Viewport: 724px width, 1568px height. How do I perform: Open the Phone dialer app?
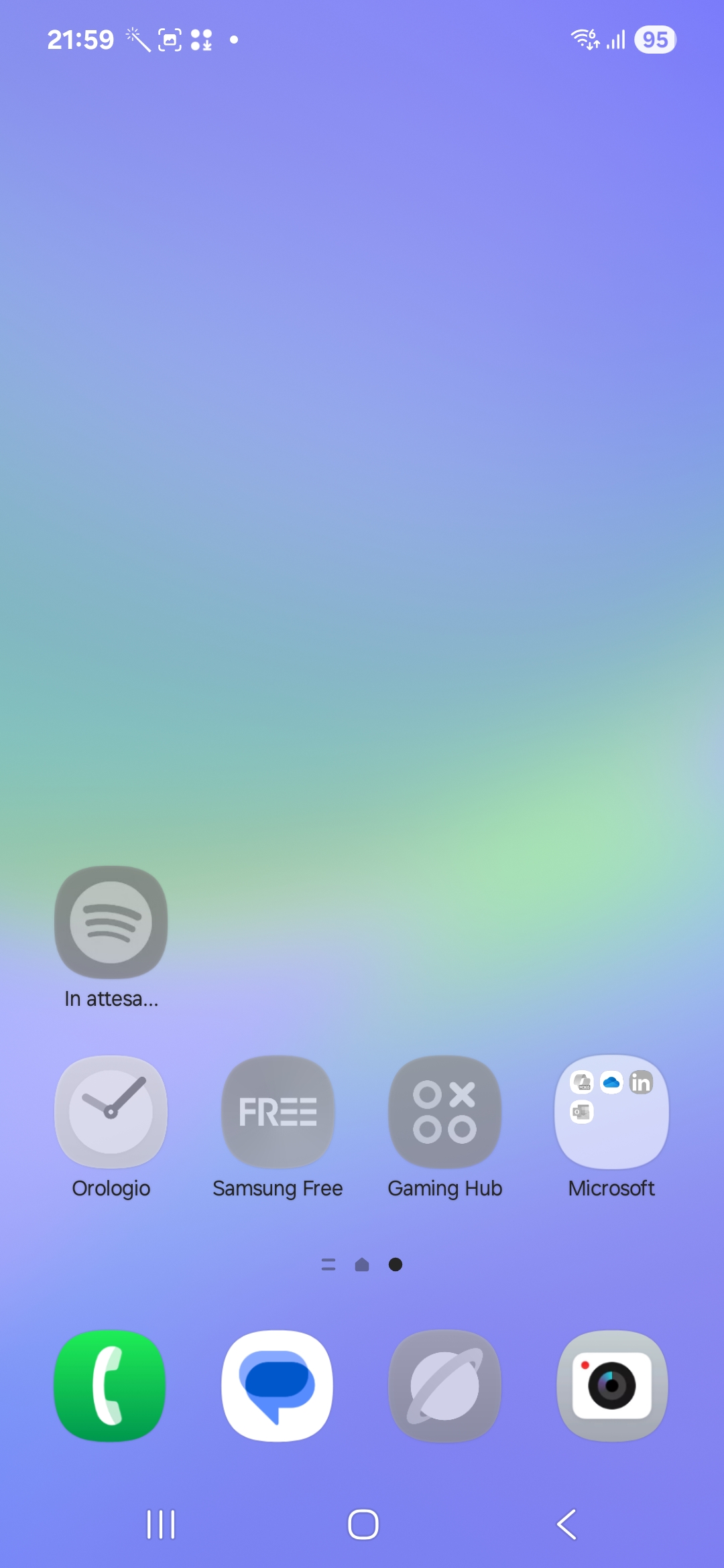pos(110,1386)
